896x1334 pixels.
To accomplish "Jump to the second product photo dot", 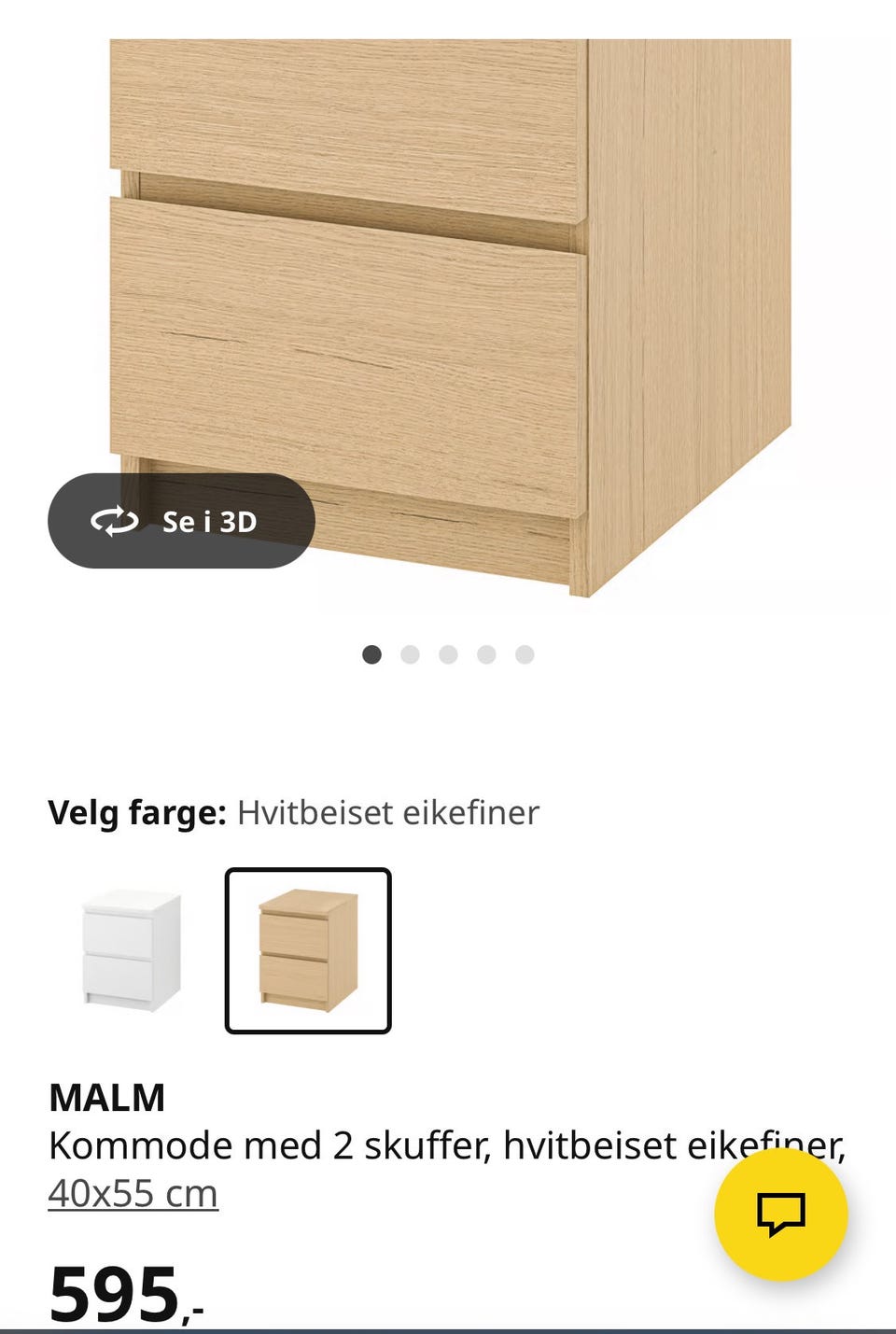I will pyautogui.click(x=410, y=654).
